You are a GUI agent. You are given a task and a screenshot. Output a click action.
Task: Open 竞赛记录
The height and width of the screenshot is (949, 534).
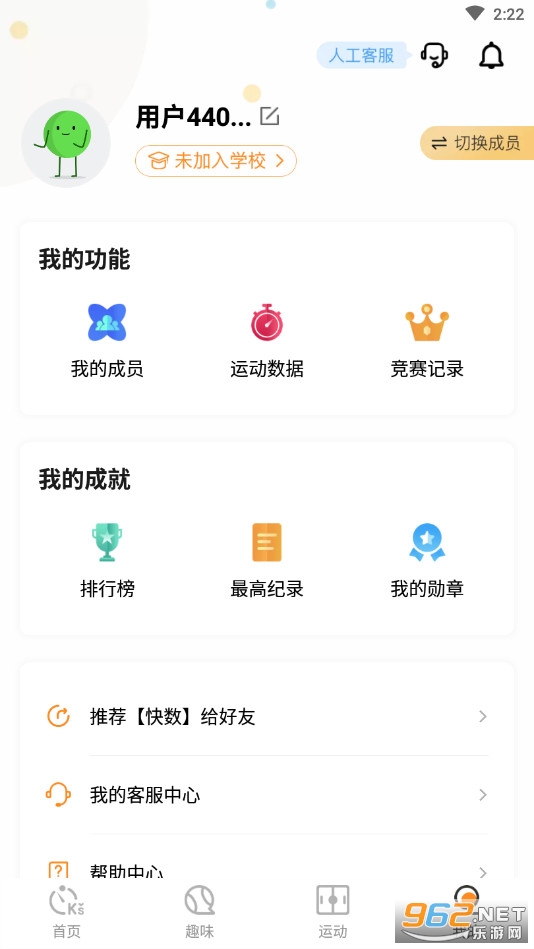[427, 341]
